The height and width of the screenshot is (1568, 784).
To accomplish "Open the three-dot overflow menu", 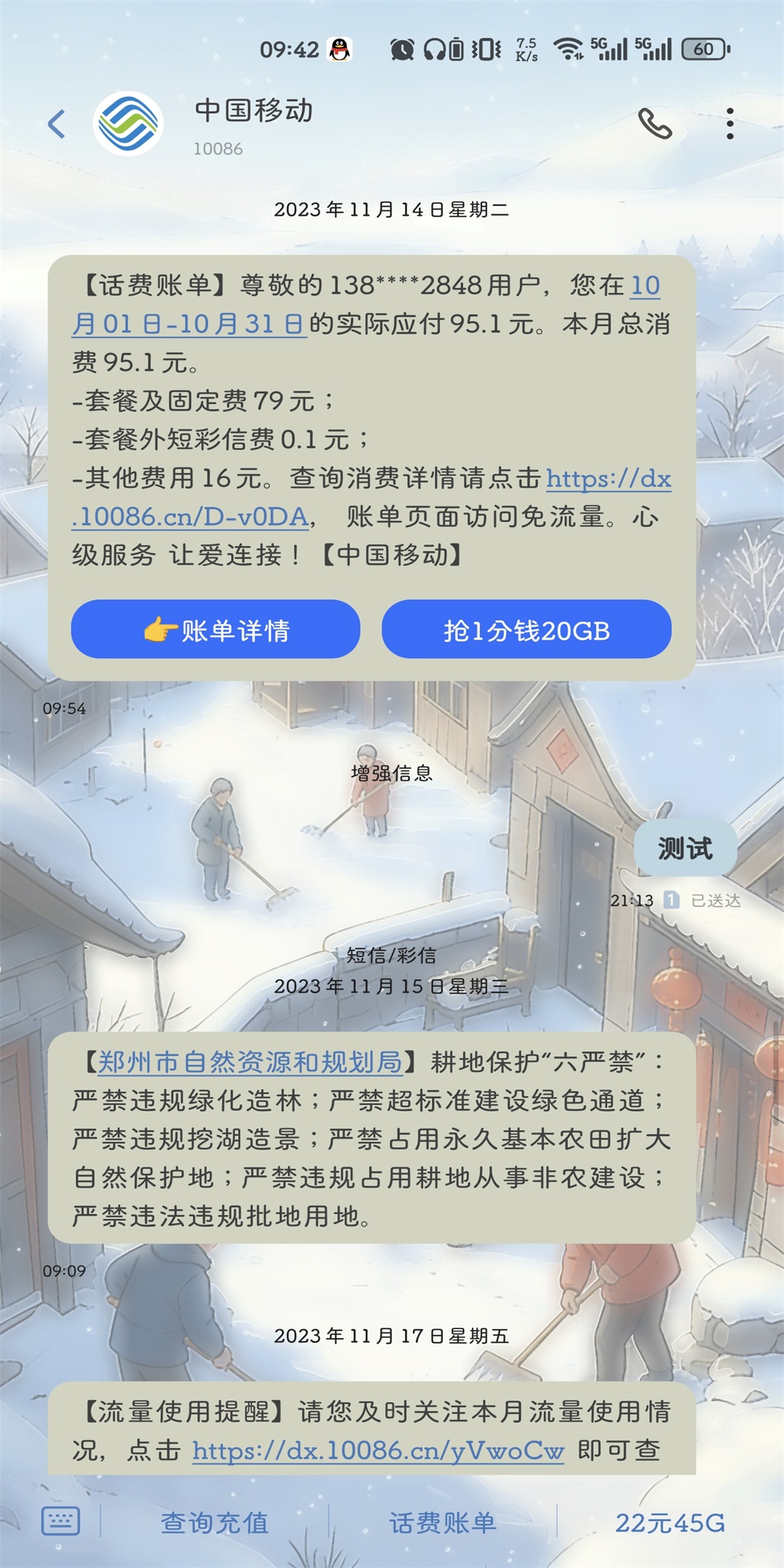I will pyautogui.click(x=730, y=124).
